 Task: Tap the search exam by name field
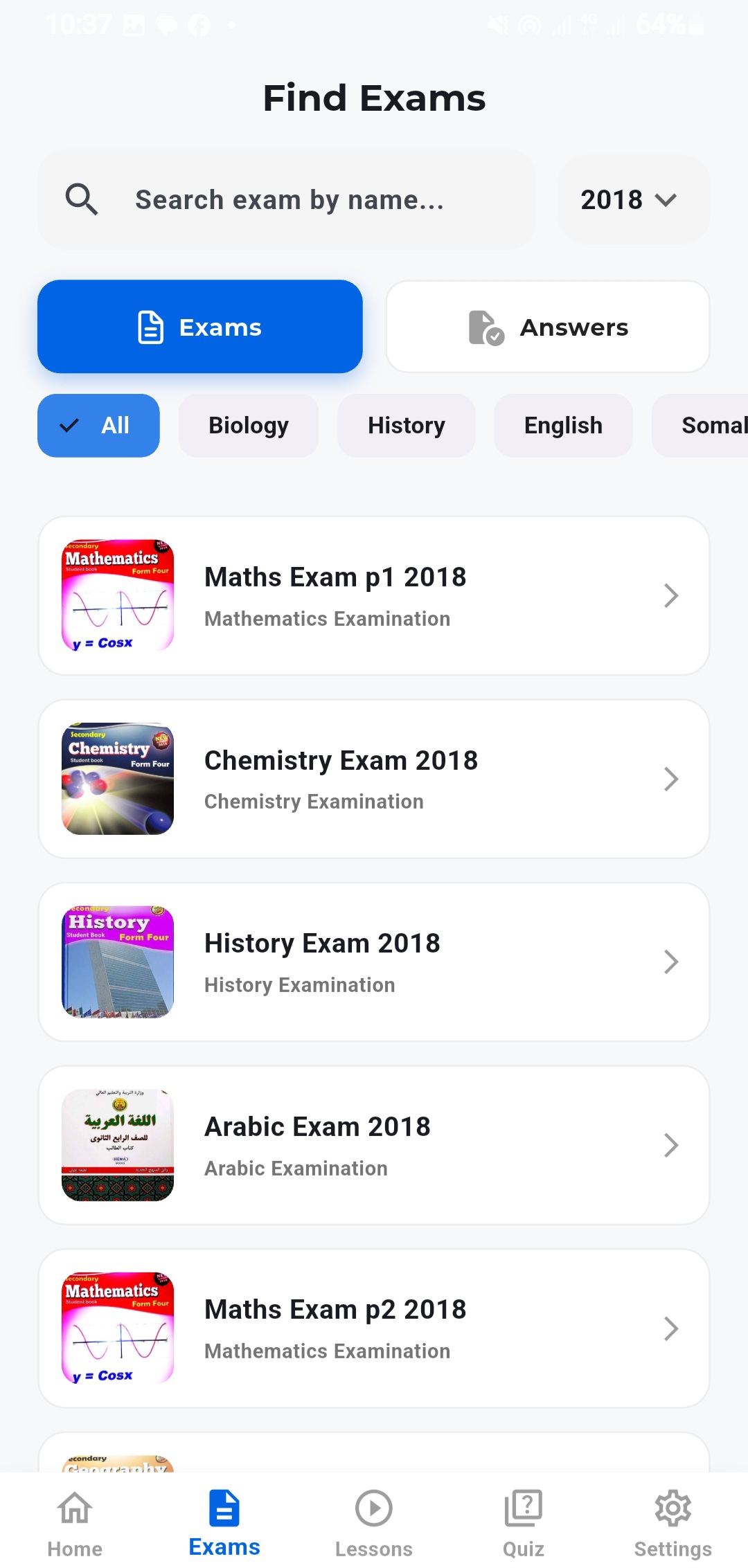click(287, 200)
